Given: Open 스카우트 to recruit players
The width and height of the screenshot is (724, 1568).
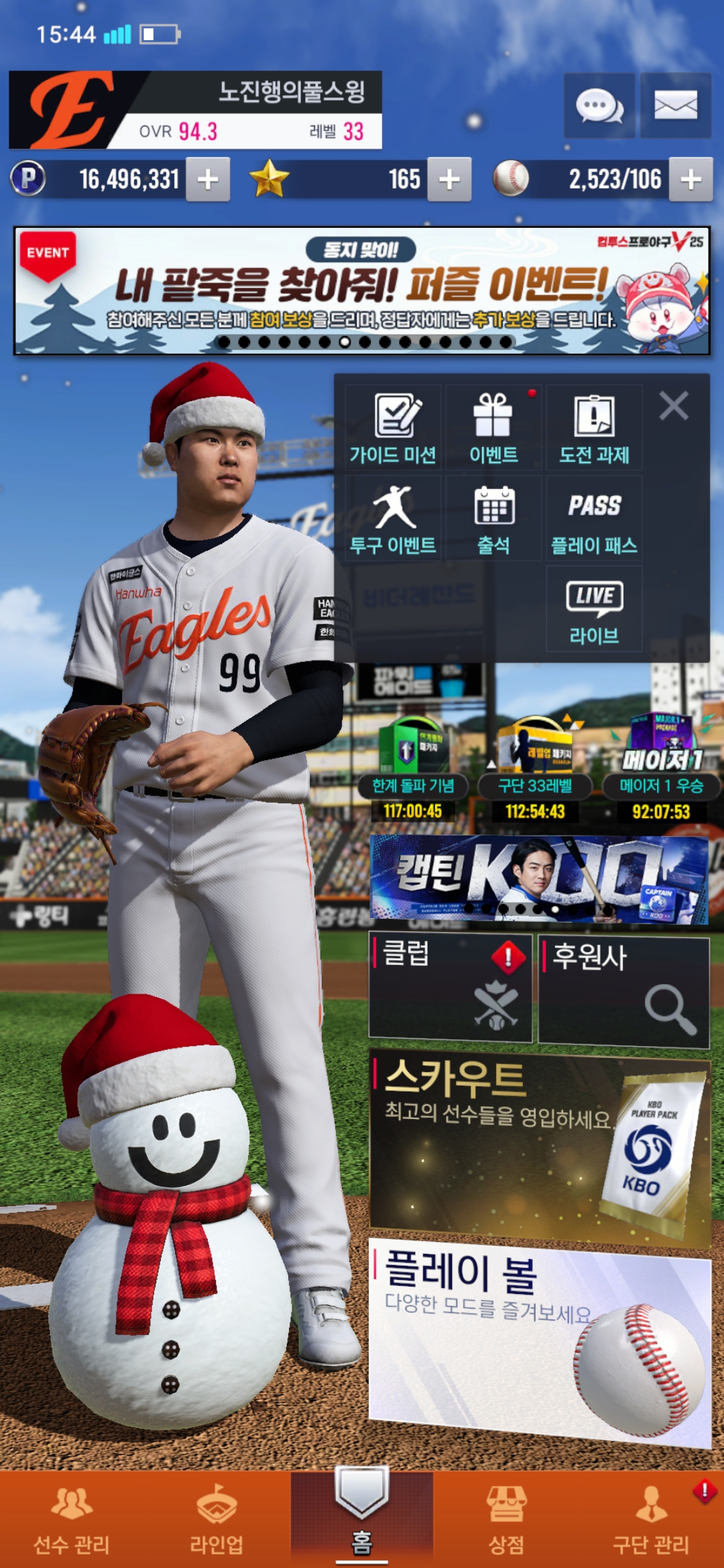Looking at the screenshot, I should pos(540,1146).
